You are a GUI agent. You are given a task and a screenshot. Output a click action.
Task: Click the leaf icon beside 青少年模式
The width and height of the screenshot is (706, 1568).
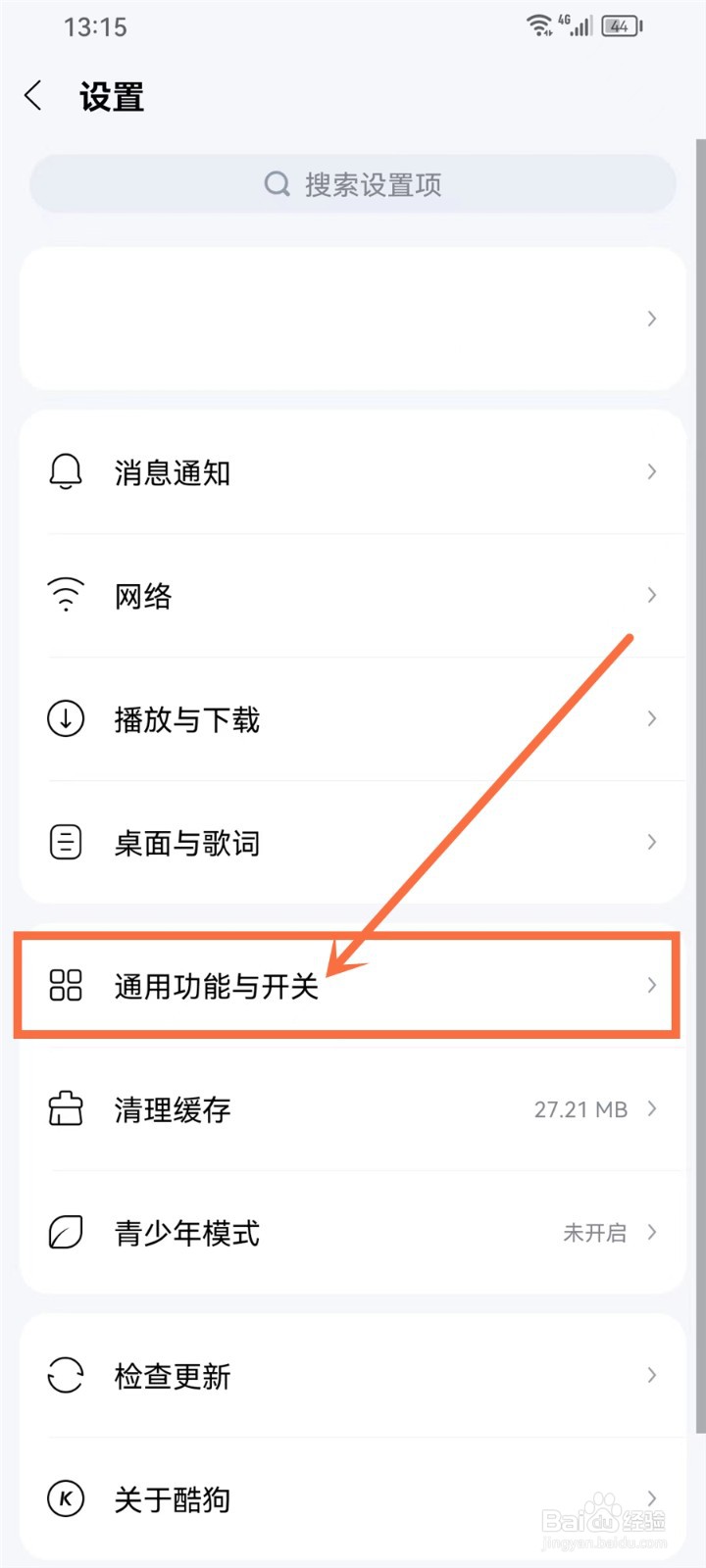pos(65,1233)
